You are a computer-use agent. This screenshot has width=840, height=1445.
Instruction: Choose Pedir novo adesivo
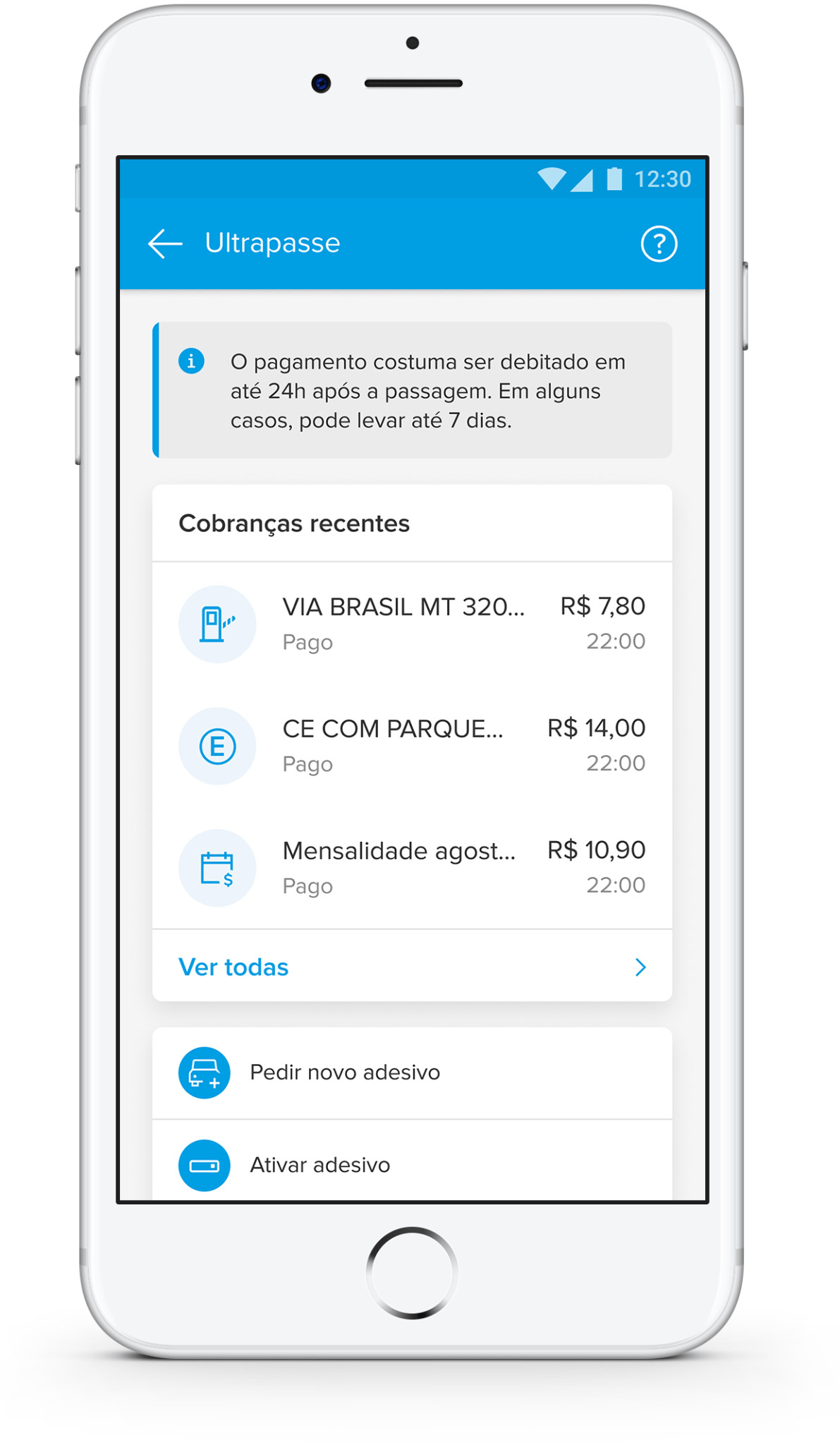coord(412,1073)
